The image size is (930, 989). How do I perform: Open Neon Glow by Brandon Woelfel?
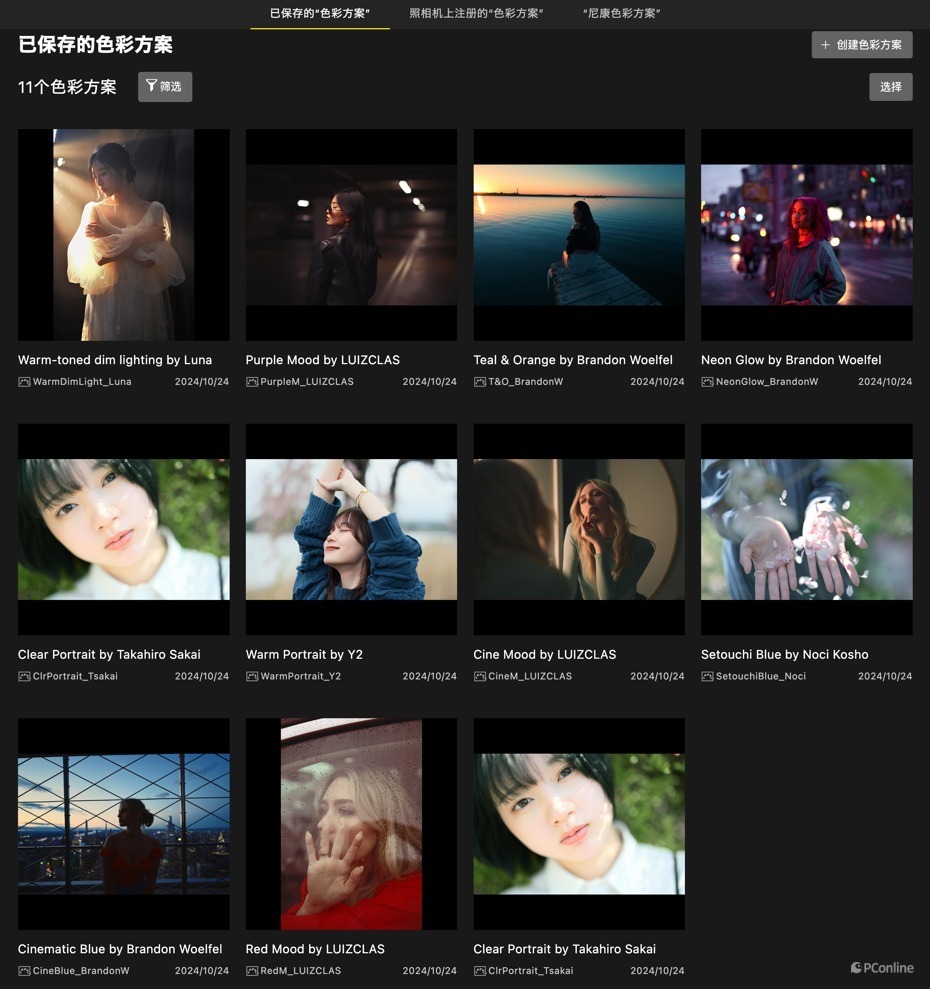(x=806, y=235)
